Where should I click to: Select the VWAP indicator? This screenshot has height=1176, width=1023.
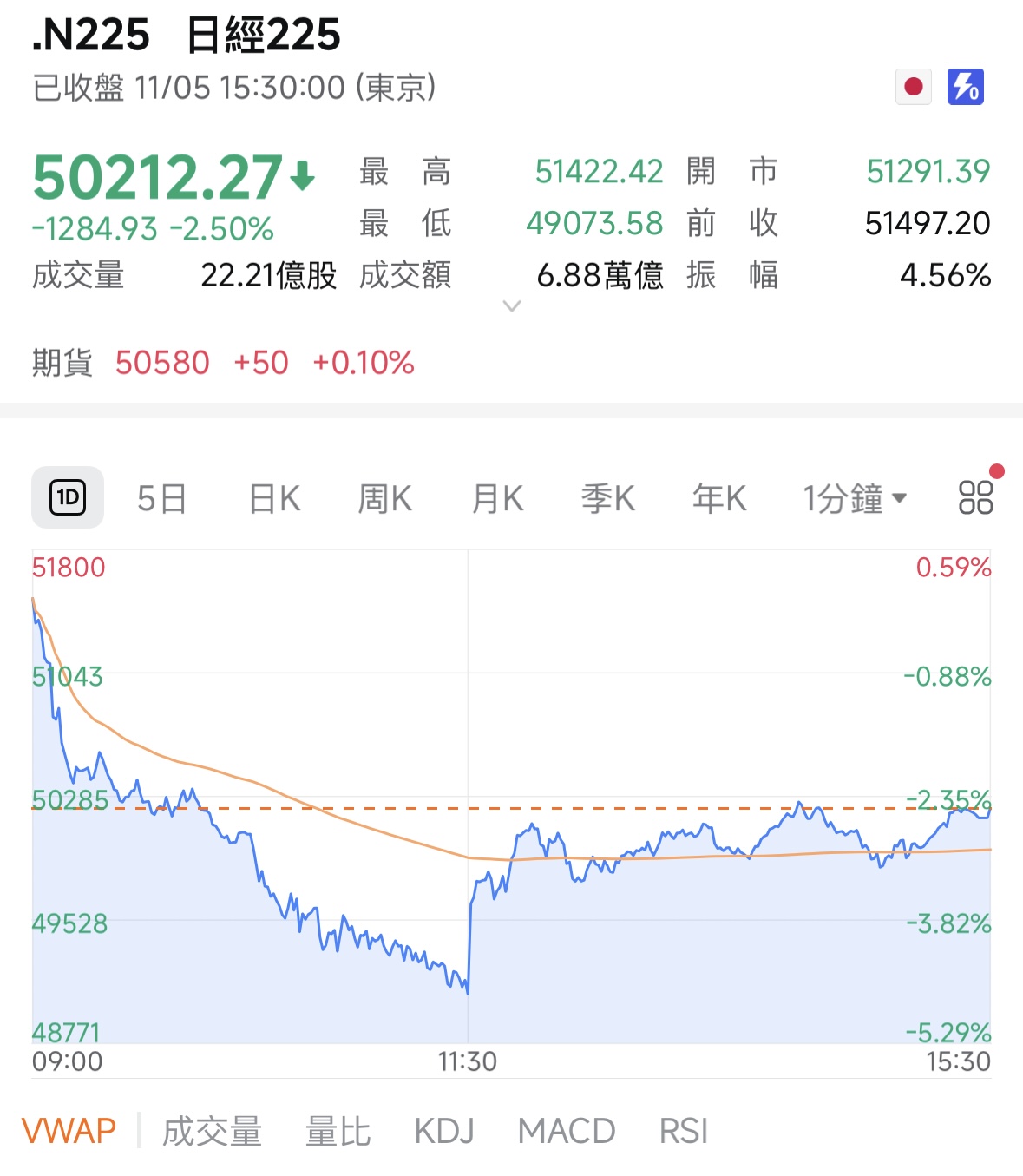click(69, 1131)
